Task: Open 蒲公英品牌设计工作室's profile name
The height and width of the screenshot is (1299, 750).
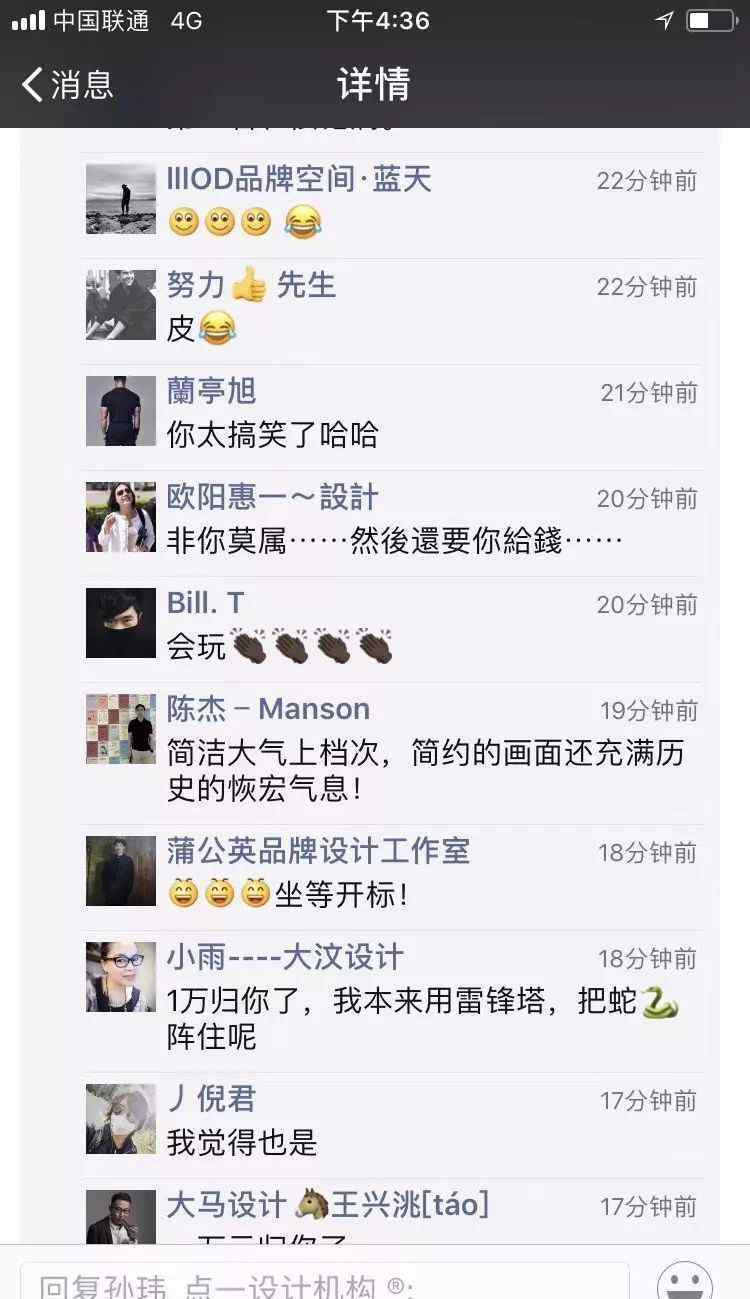Action: click(318, 851)
